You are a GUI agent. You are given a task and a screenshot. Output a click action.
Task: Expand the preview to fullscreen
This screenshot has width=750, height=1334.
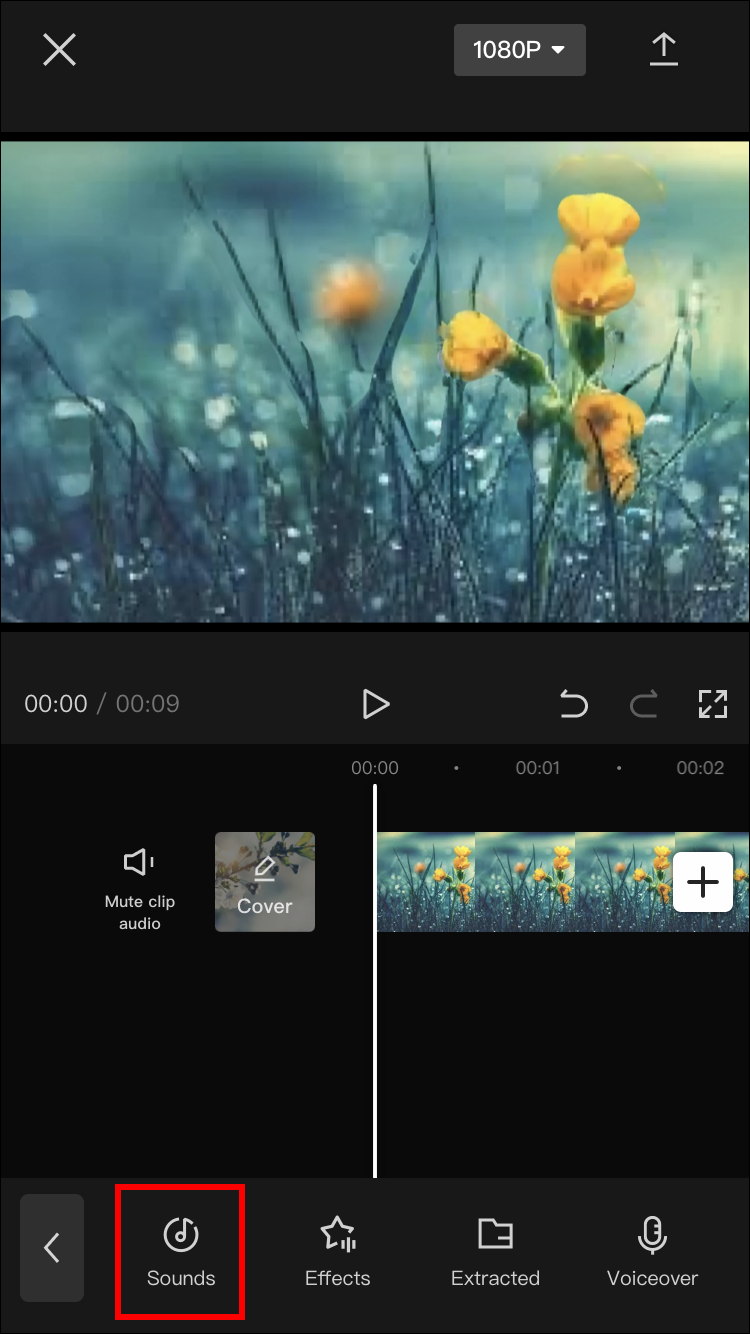coord(712,704)
